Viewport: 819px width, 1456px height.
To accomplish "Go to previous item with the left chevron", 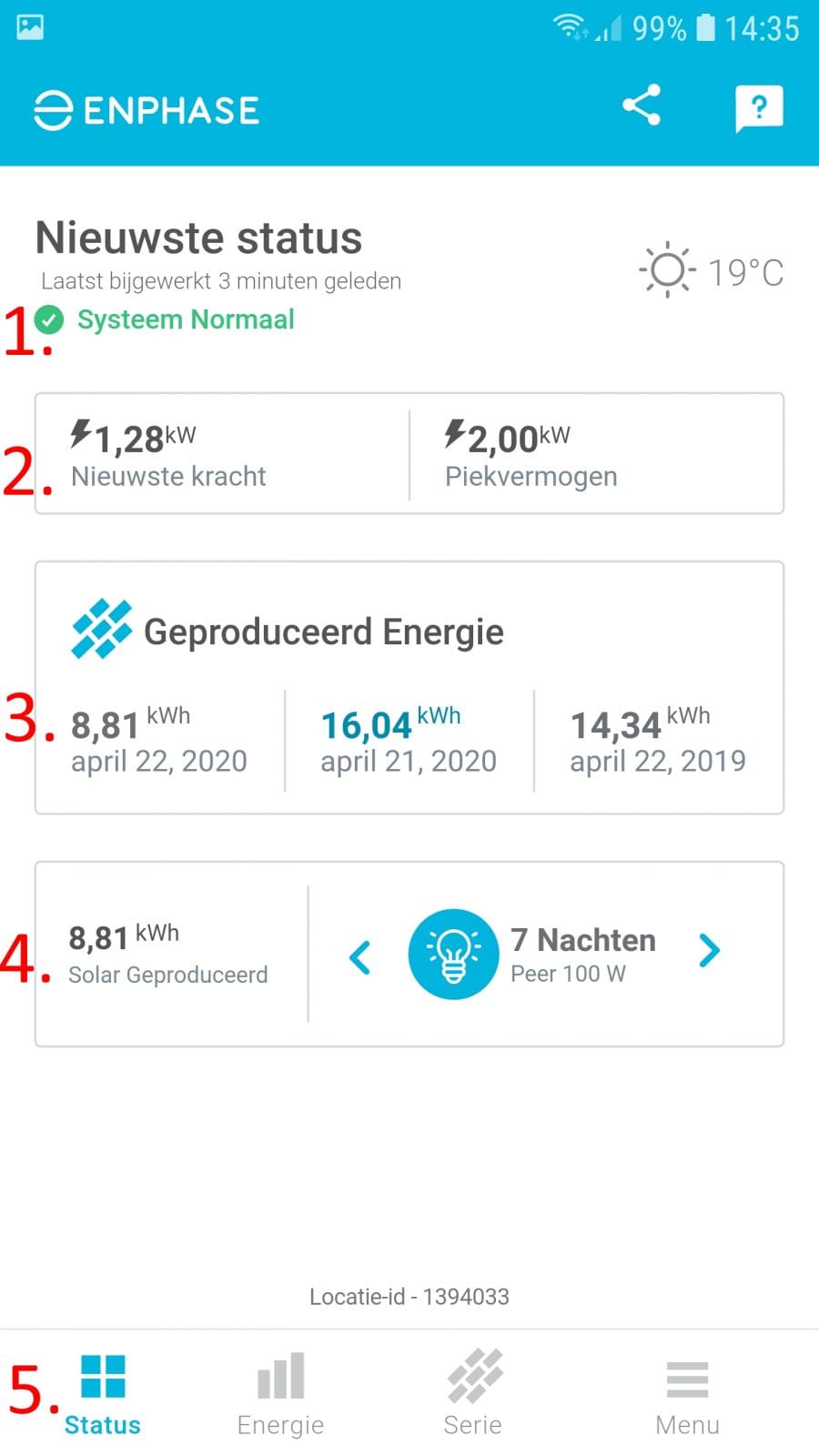I will [x=359, y=957].
